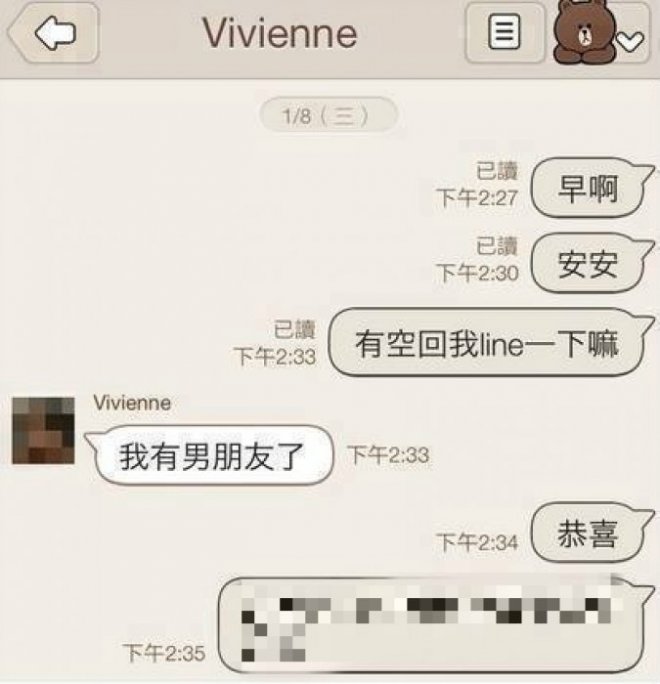The width and height of the screenshot is (660, 684).
Task: Open the notes list icon
Action: click(505, 34)
